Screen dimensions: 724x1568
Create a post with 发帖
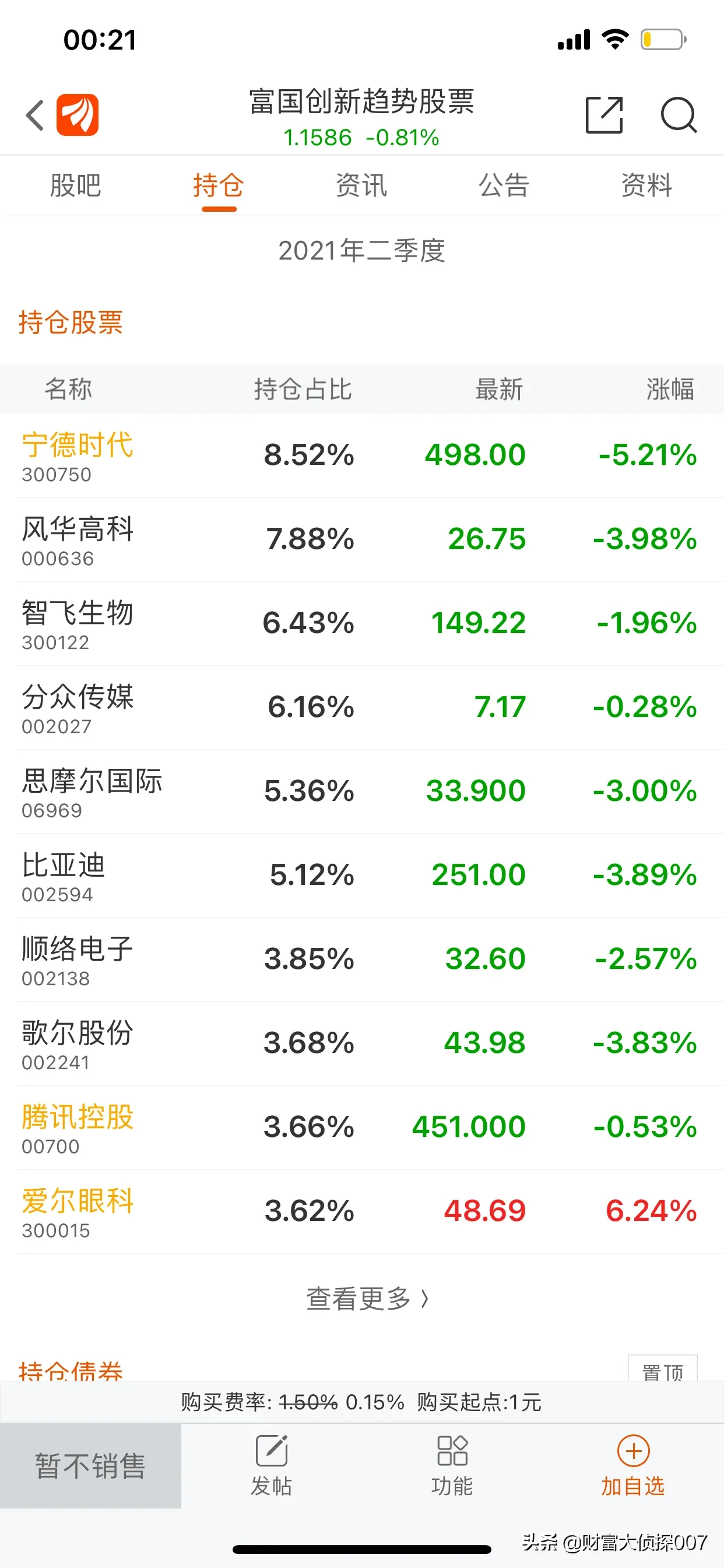tap(271, 1466)
